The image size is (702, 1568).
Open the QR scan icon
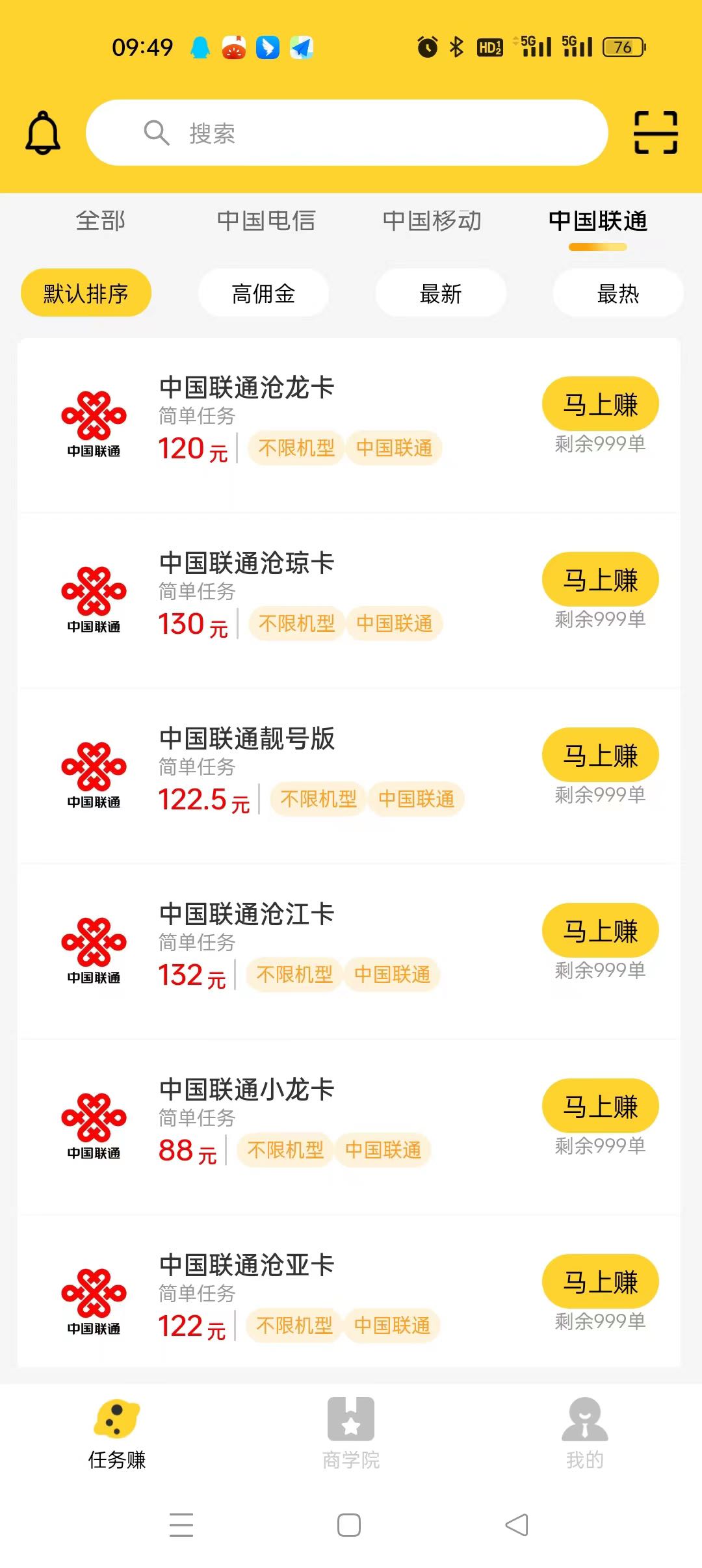655,133
